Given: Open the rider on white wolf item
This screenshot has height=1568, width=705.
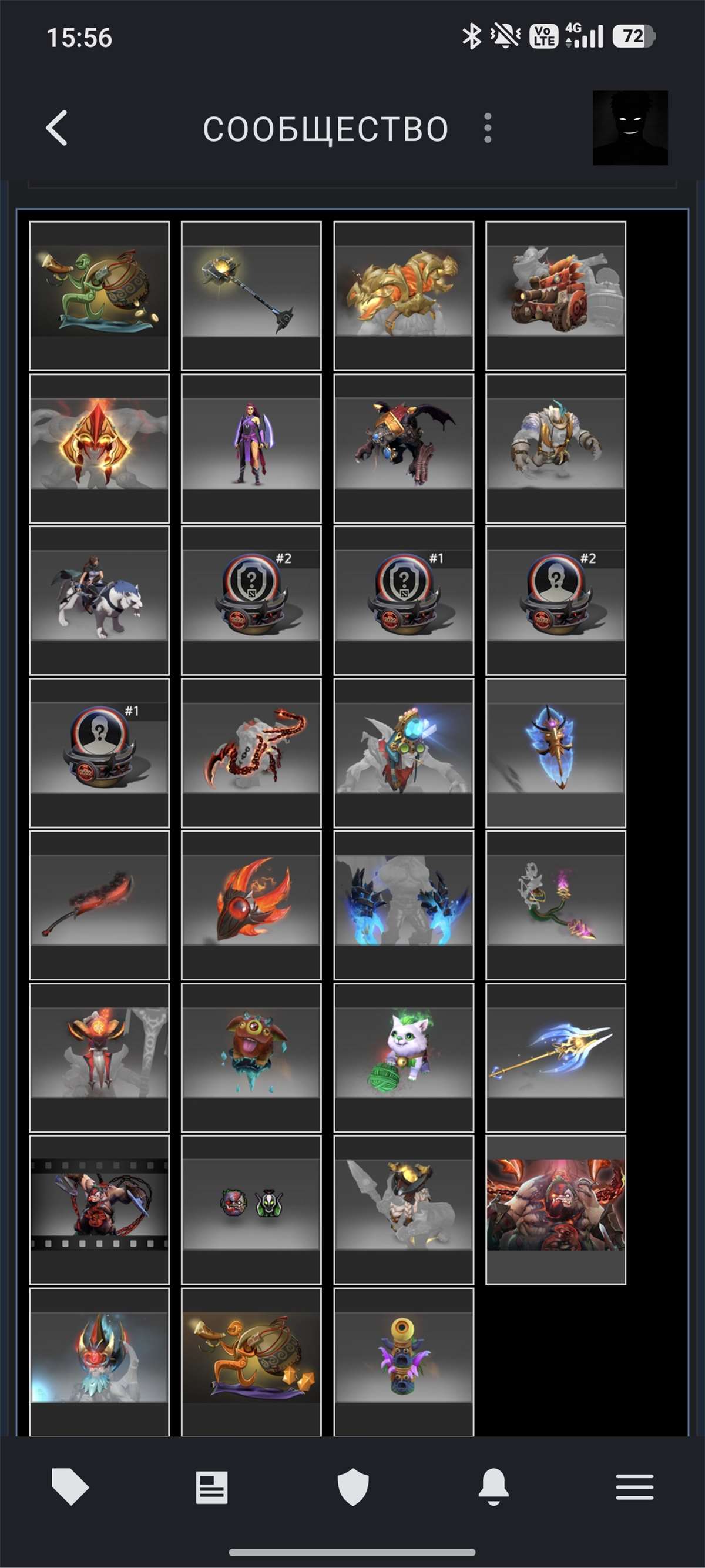Looking at the screenshot, I should click(99, 600).
